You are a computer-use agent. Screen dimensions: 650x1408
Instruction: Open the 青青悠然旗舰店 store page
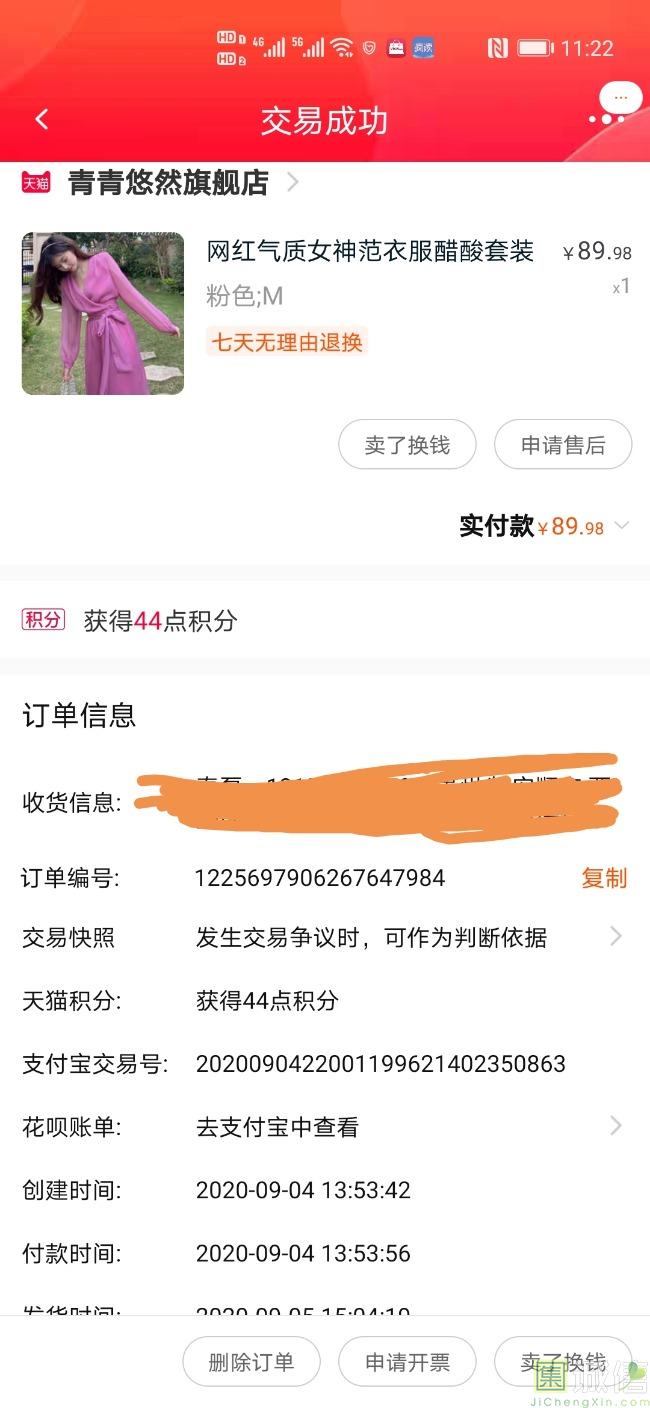(168, 182)
